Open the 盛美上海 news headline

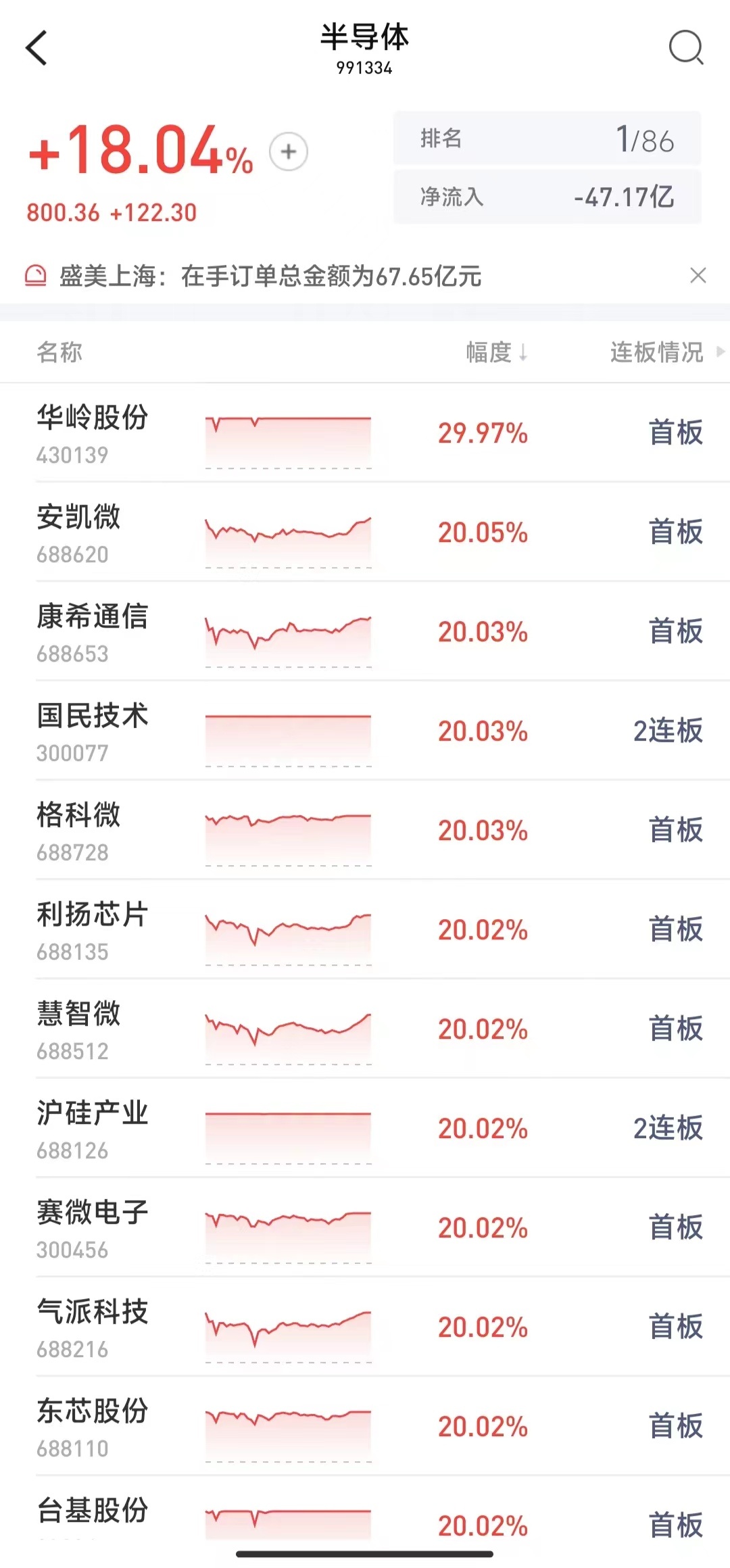270,276
